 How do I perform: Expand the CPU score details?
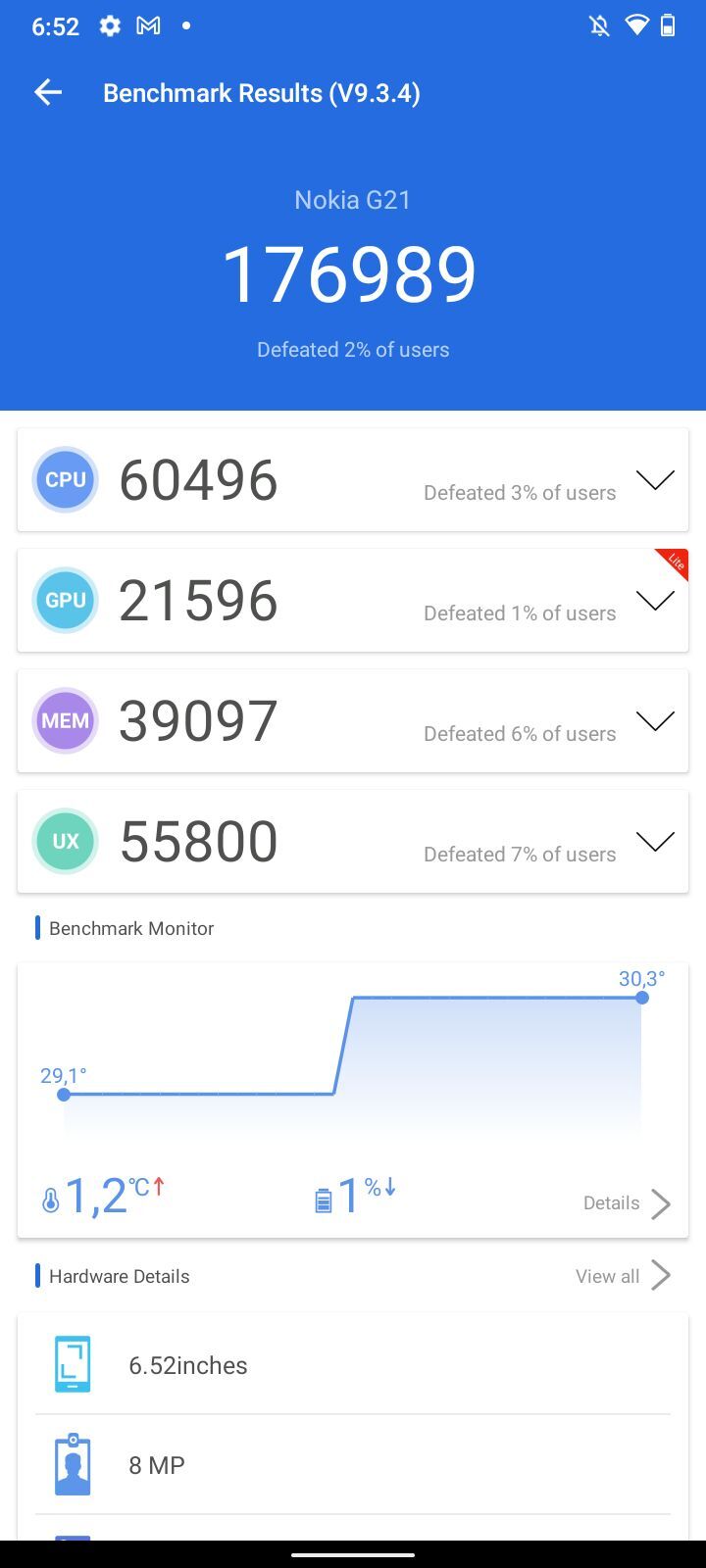[x=655, y=480]
